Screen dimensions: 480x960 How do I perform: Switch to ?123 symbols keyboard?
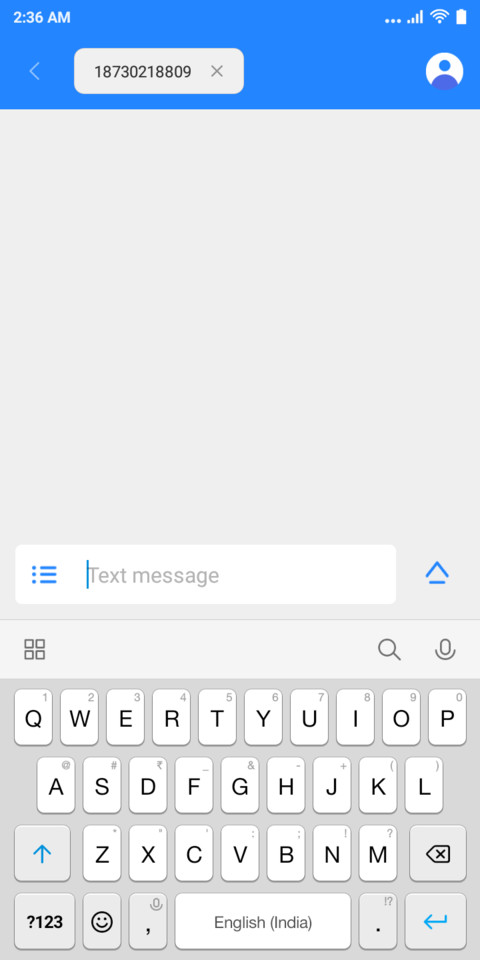click(45, 921)
